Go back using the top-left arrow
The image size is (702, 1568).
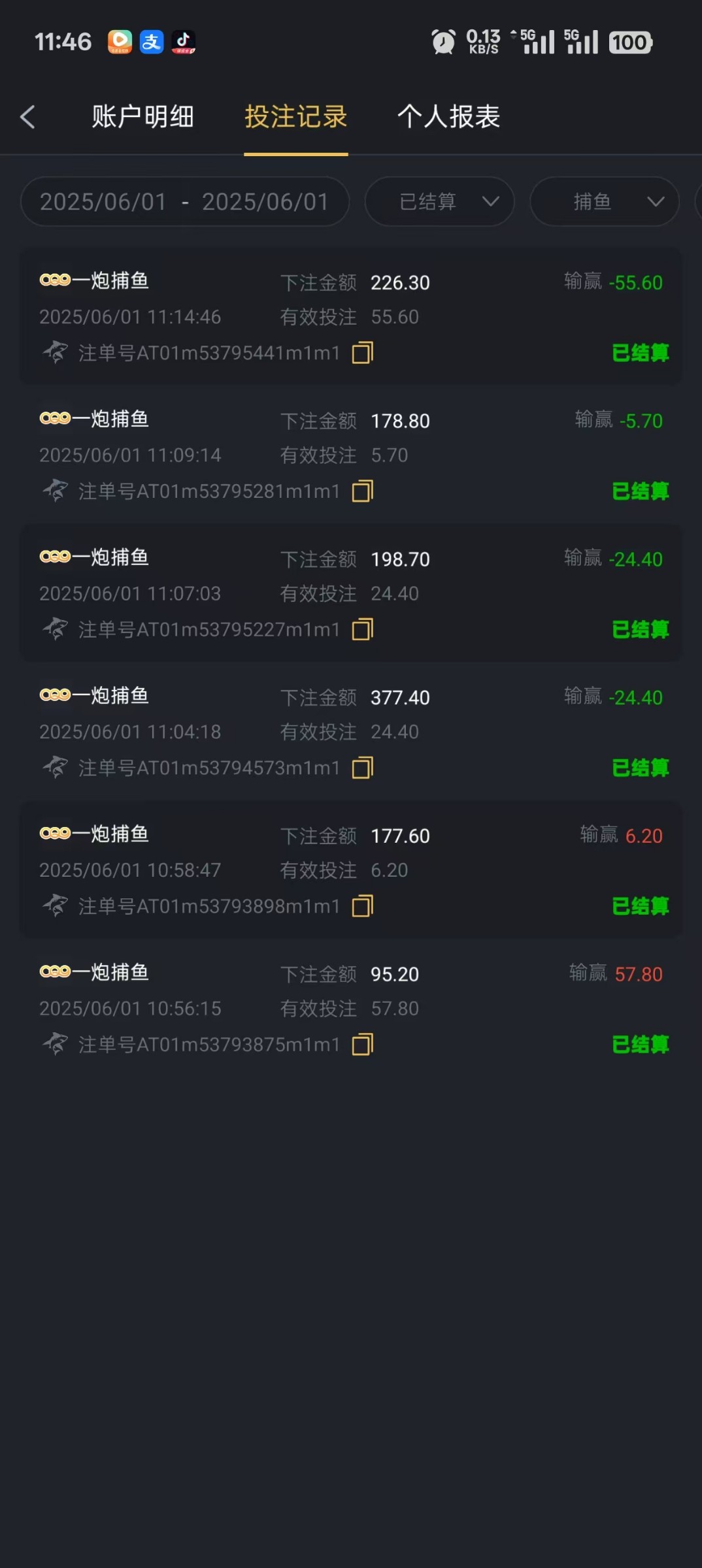[27, 118]
